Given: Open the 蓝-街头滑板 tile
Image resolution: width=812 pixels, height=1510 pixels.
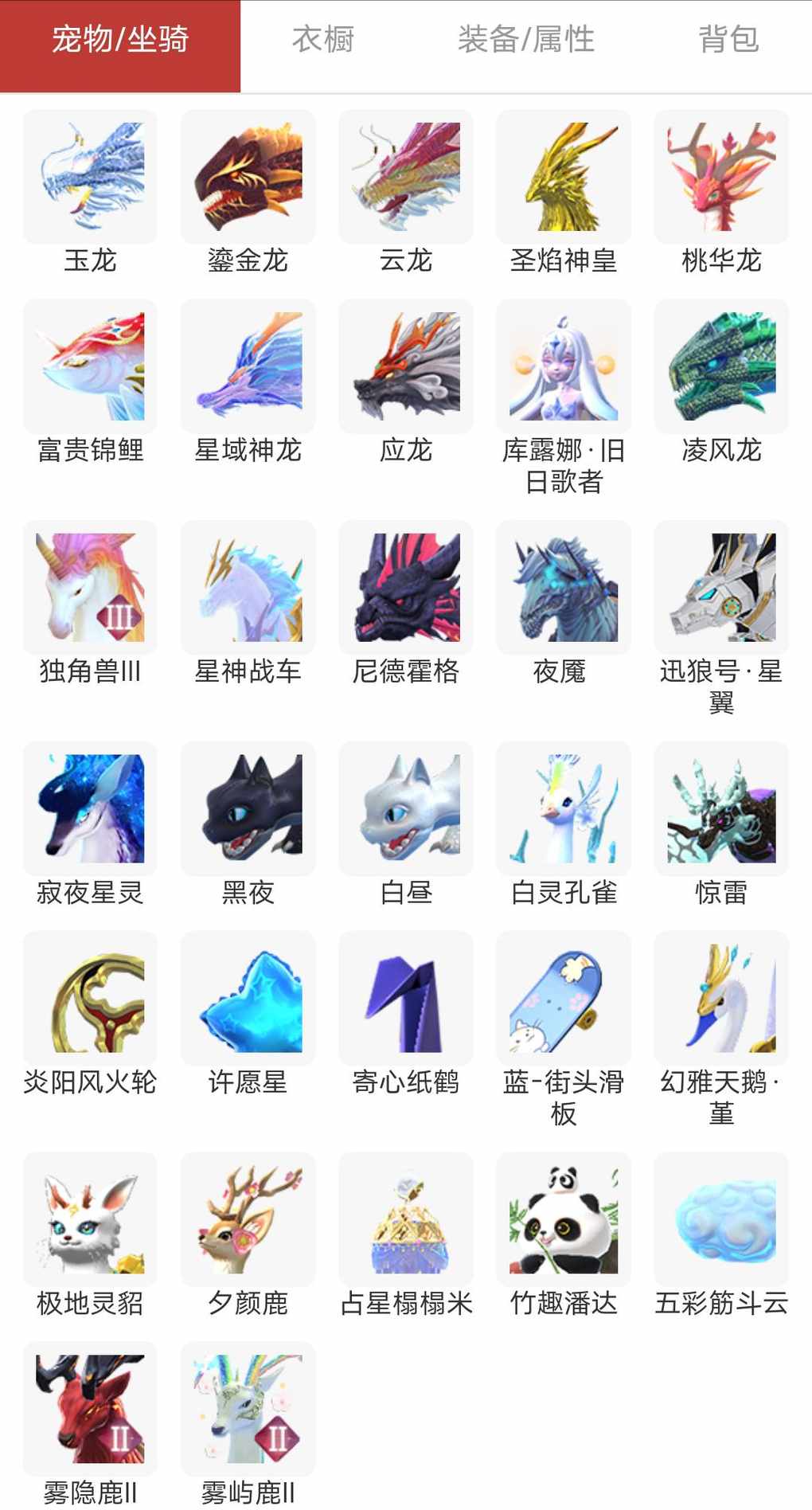Looking at the screenshot, I should [x=564, y=998].
